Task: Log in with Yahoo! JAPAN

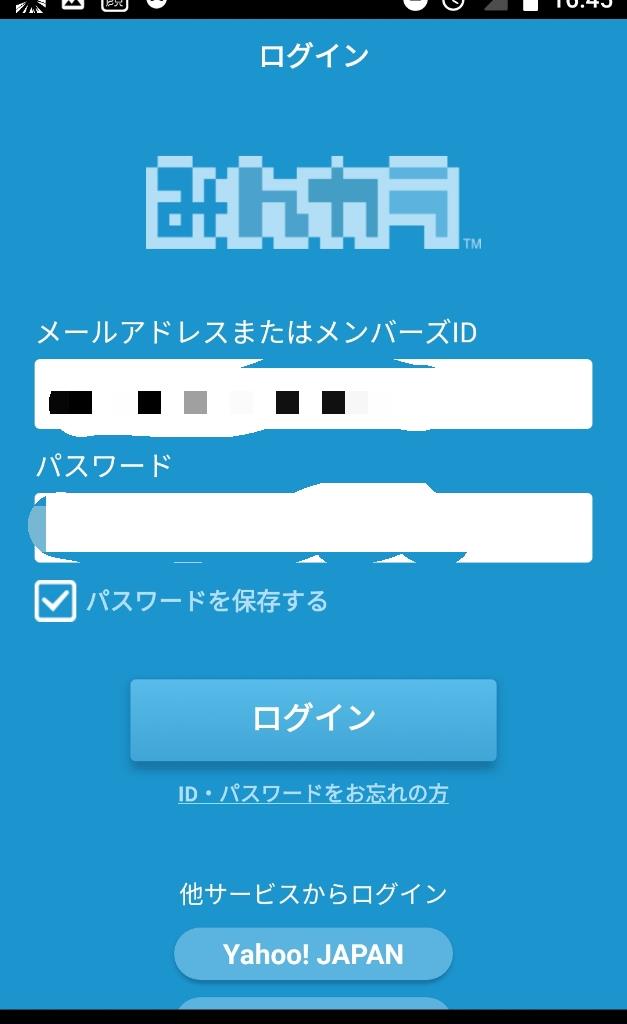Action: point(314,954)
